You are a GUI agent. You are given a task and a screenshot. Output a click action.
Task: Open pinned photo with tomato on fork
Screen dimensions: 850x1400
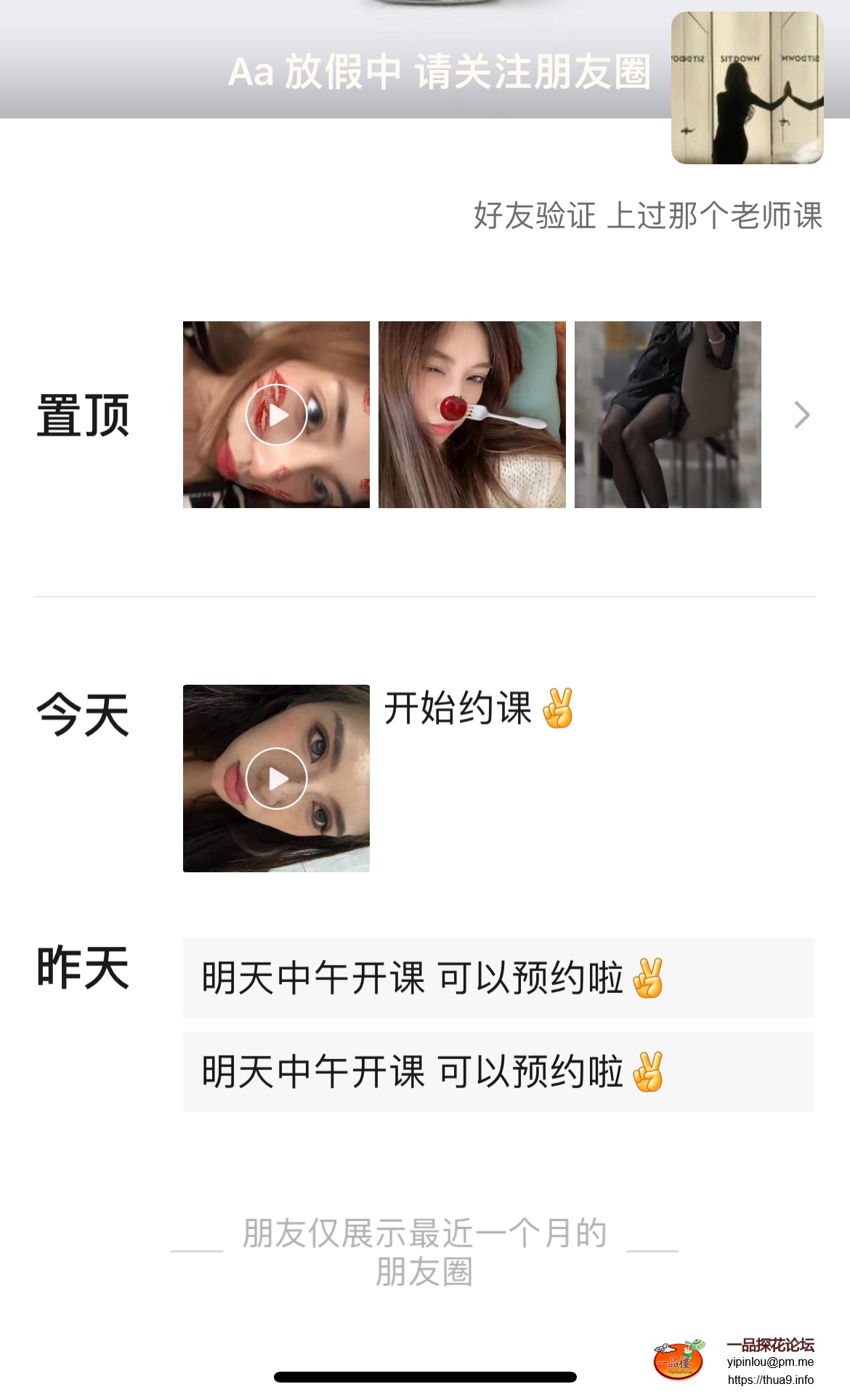472,414
